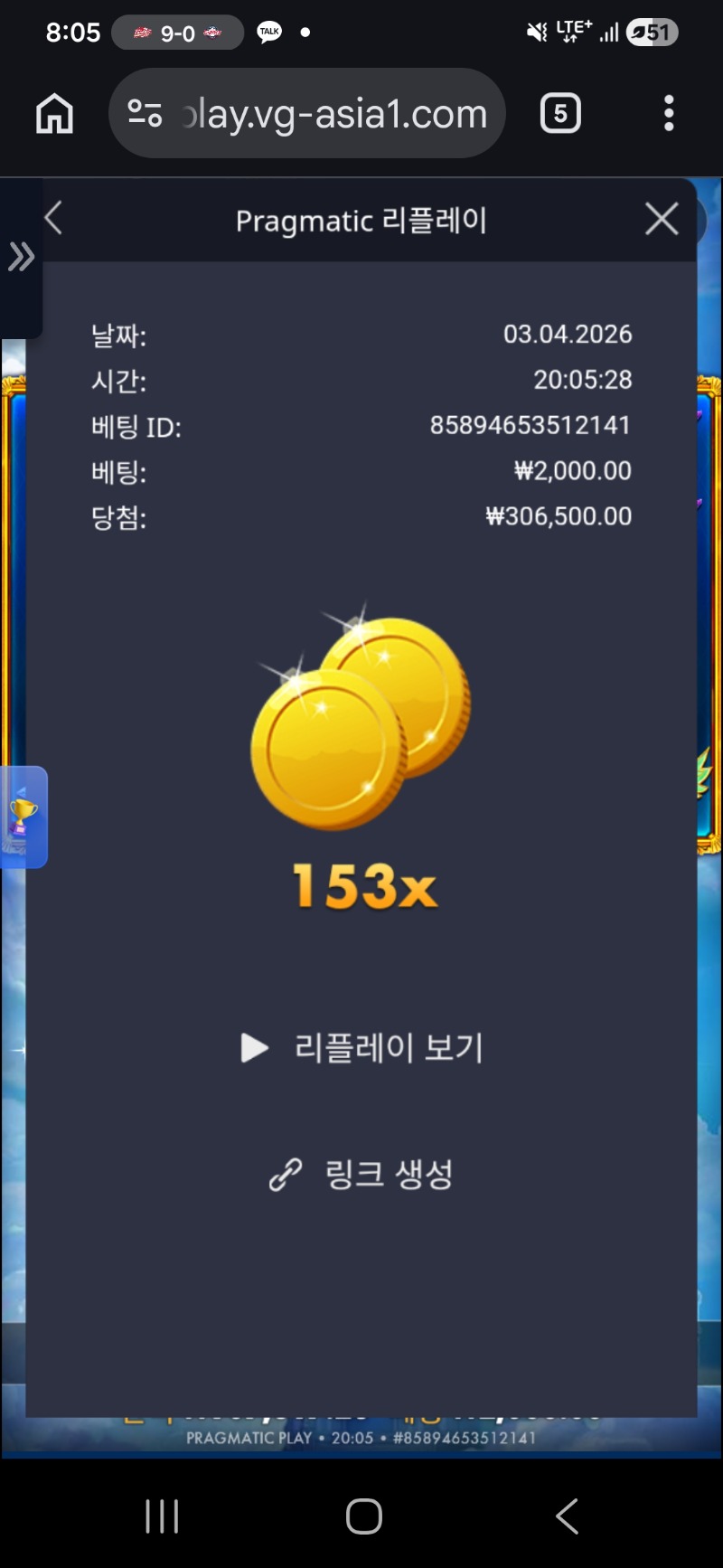Close the Pragmatic 리플레이 dialog
This screenshot has width=723, height=1568.
(662, 219)
